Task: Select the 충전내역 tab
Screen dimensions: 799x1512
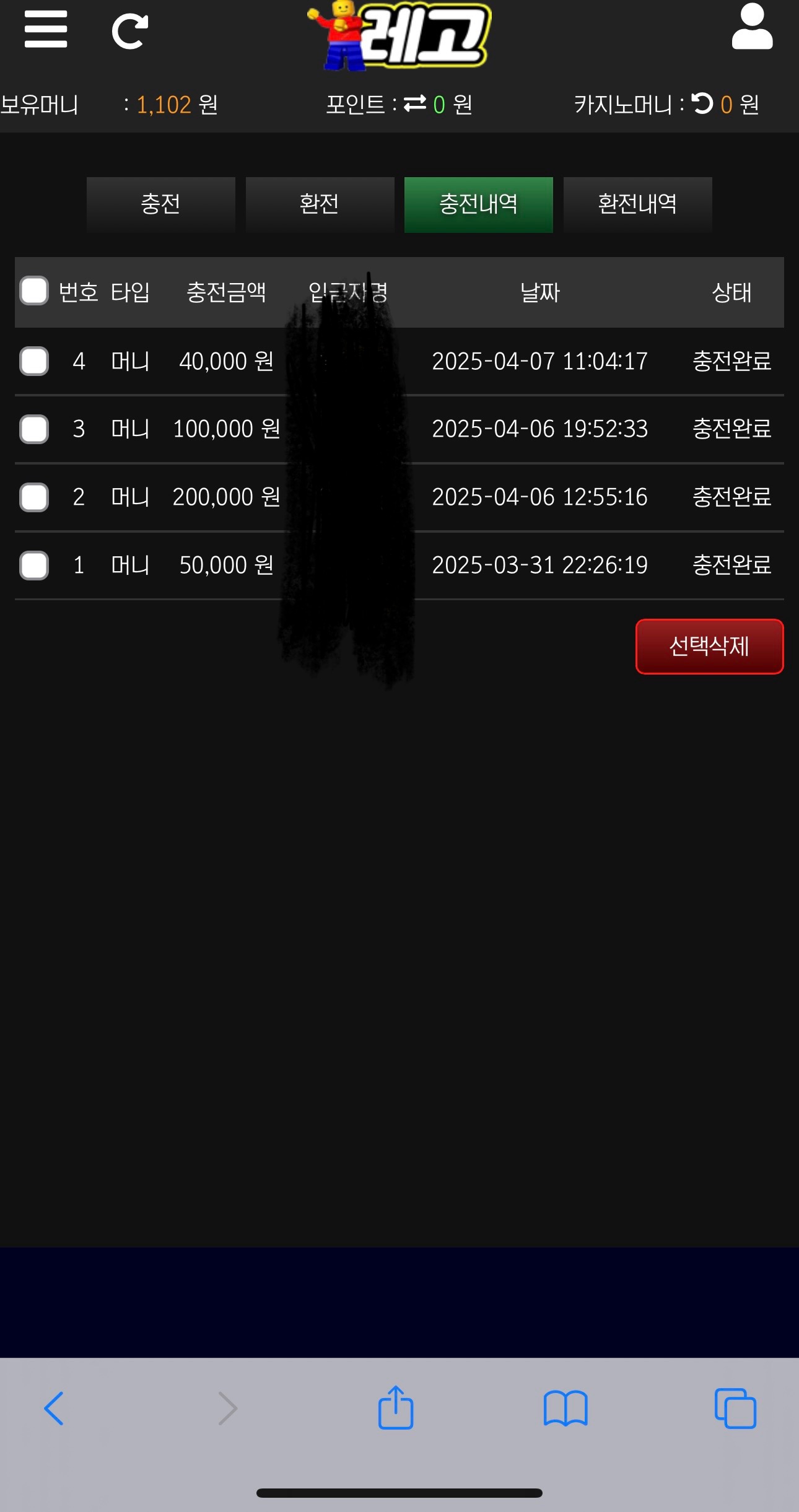Action: pos(478,204)
